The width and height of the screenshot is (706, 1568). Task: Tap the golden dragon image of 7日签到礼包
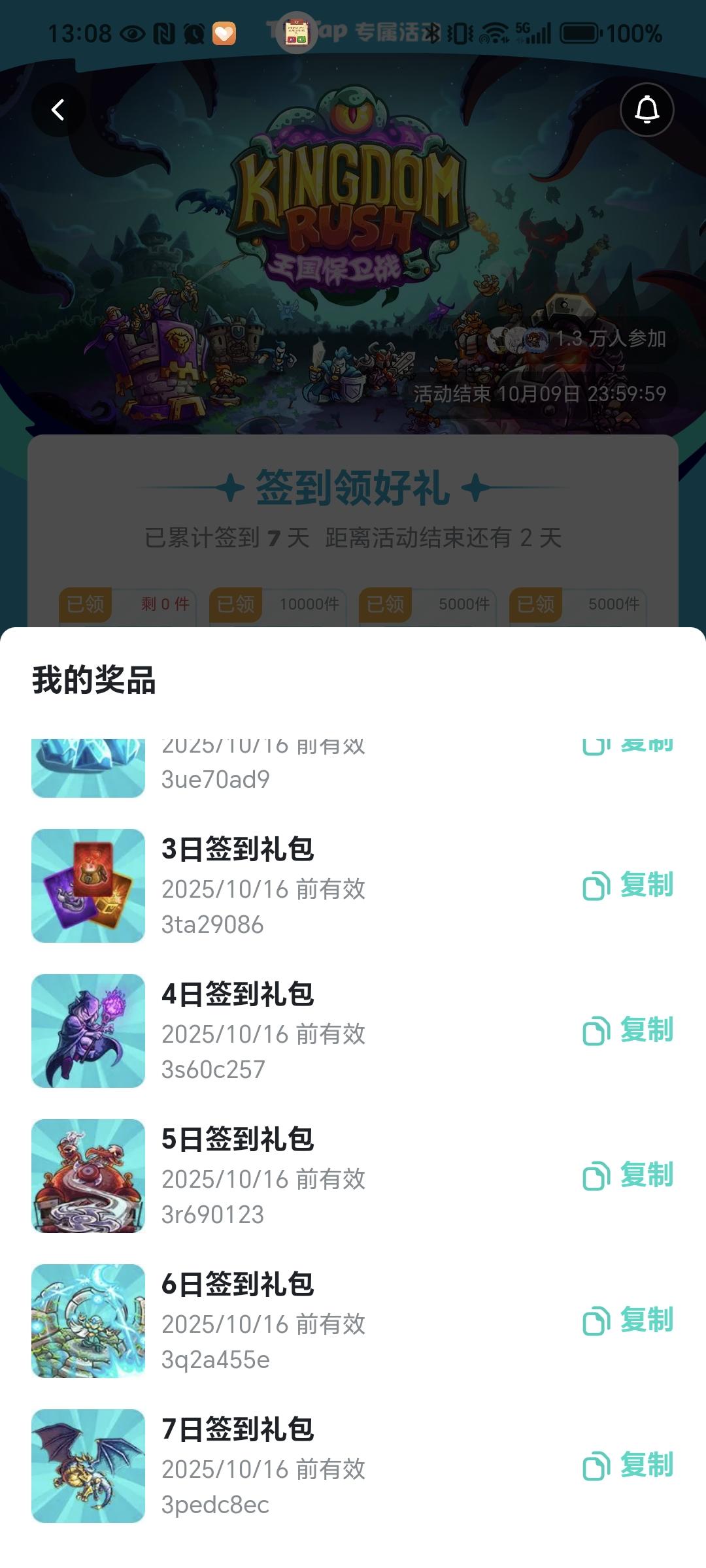click(89, 1467)
